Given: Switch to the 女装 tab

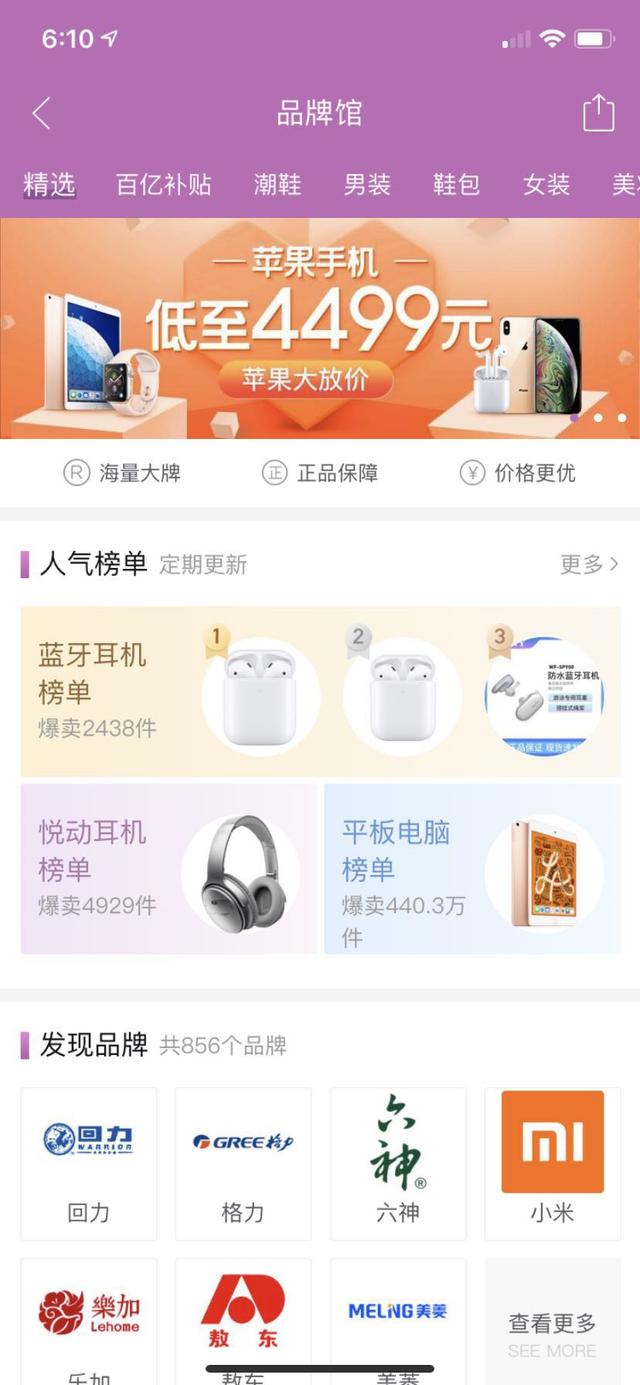Looking at the screenshot, I should (x=546, y=185).
